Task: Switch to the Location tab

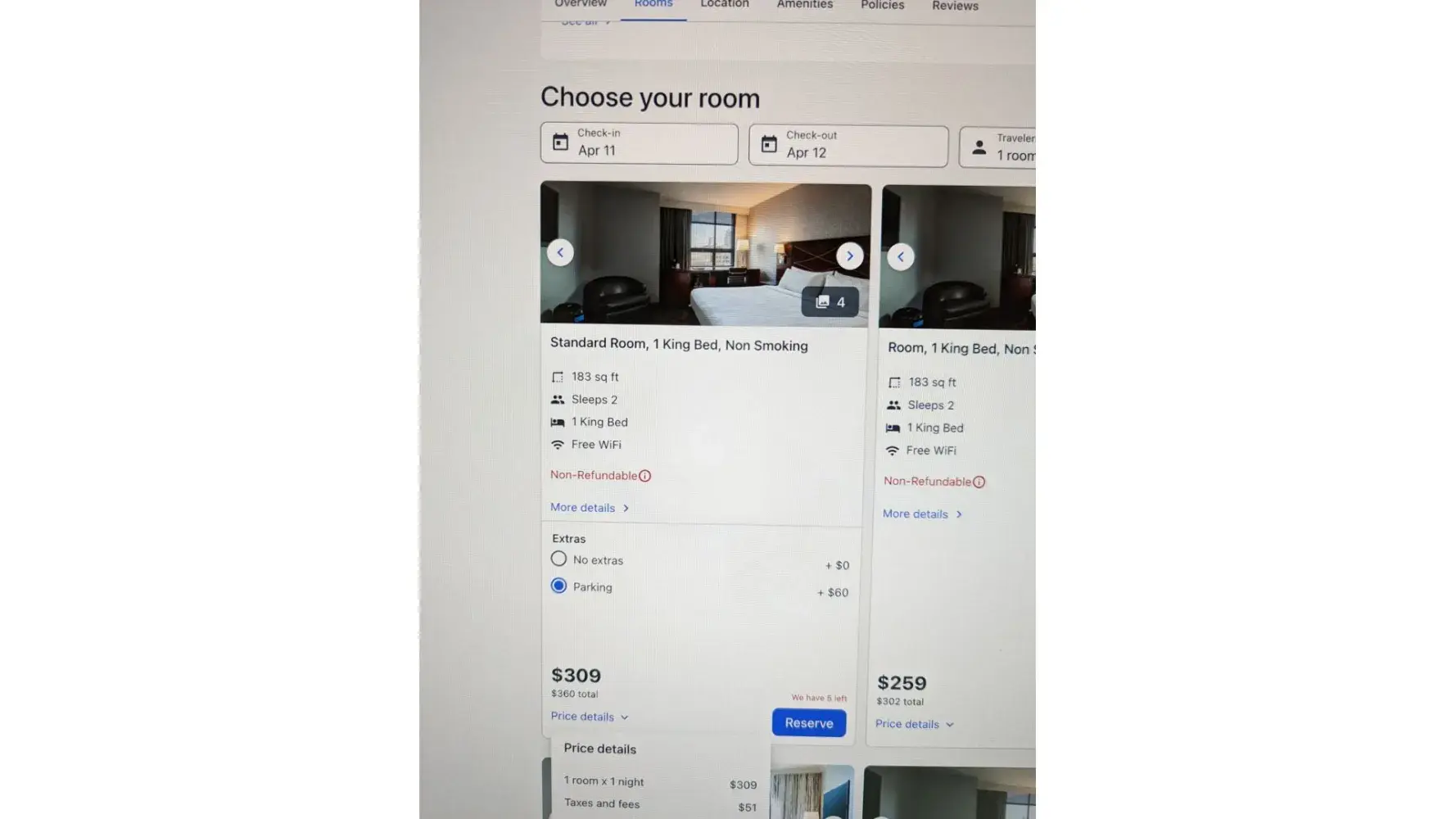Action: coord(724,5)
